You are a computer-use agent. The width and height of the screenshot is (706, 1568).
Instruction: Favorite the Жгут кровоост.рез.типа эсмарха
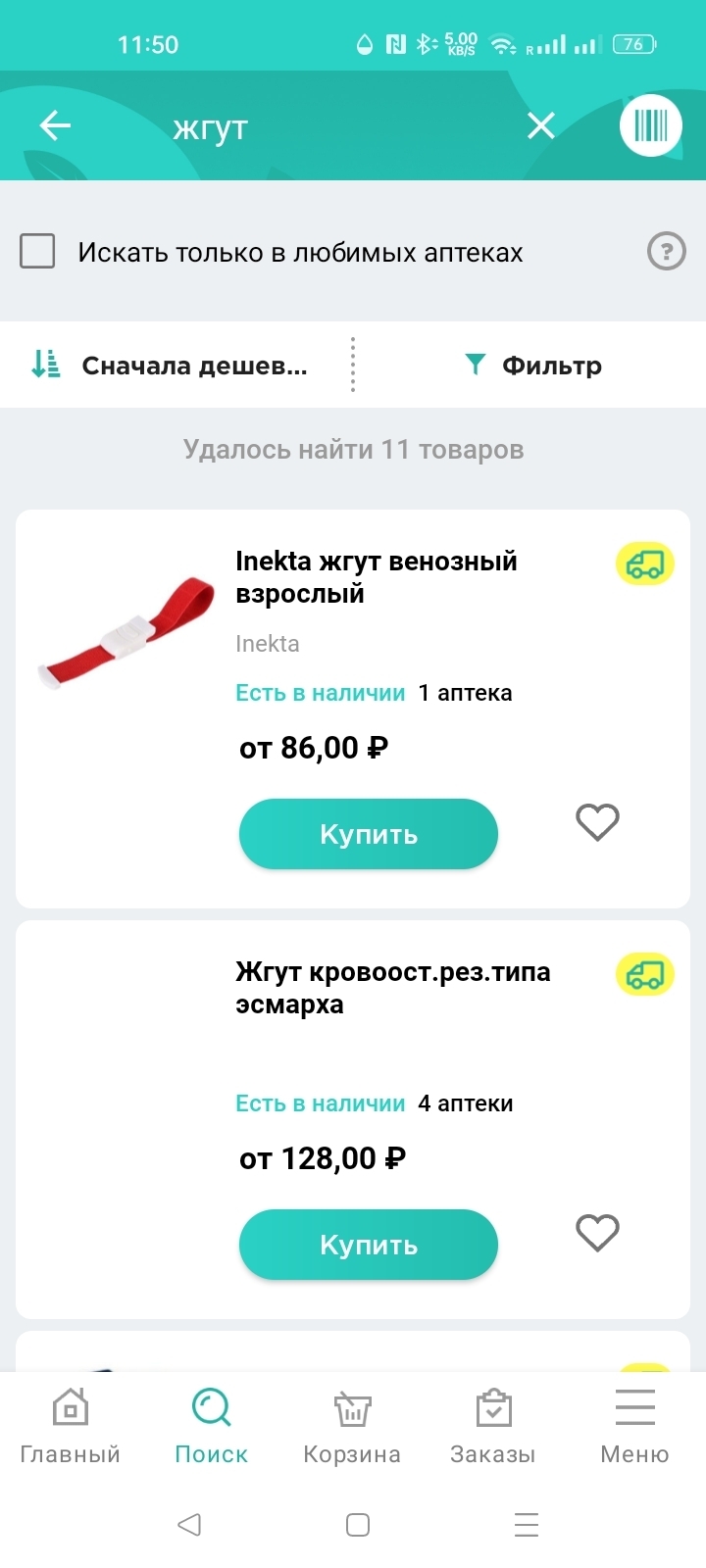[x=596, y=1233]
